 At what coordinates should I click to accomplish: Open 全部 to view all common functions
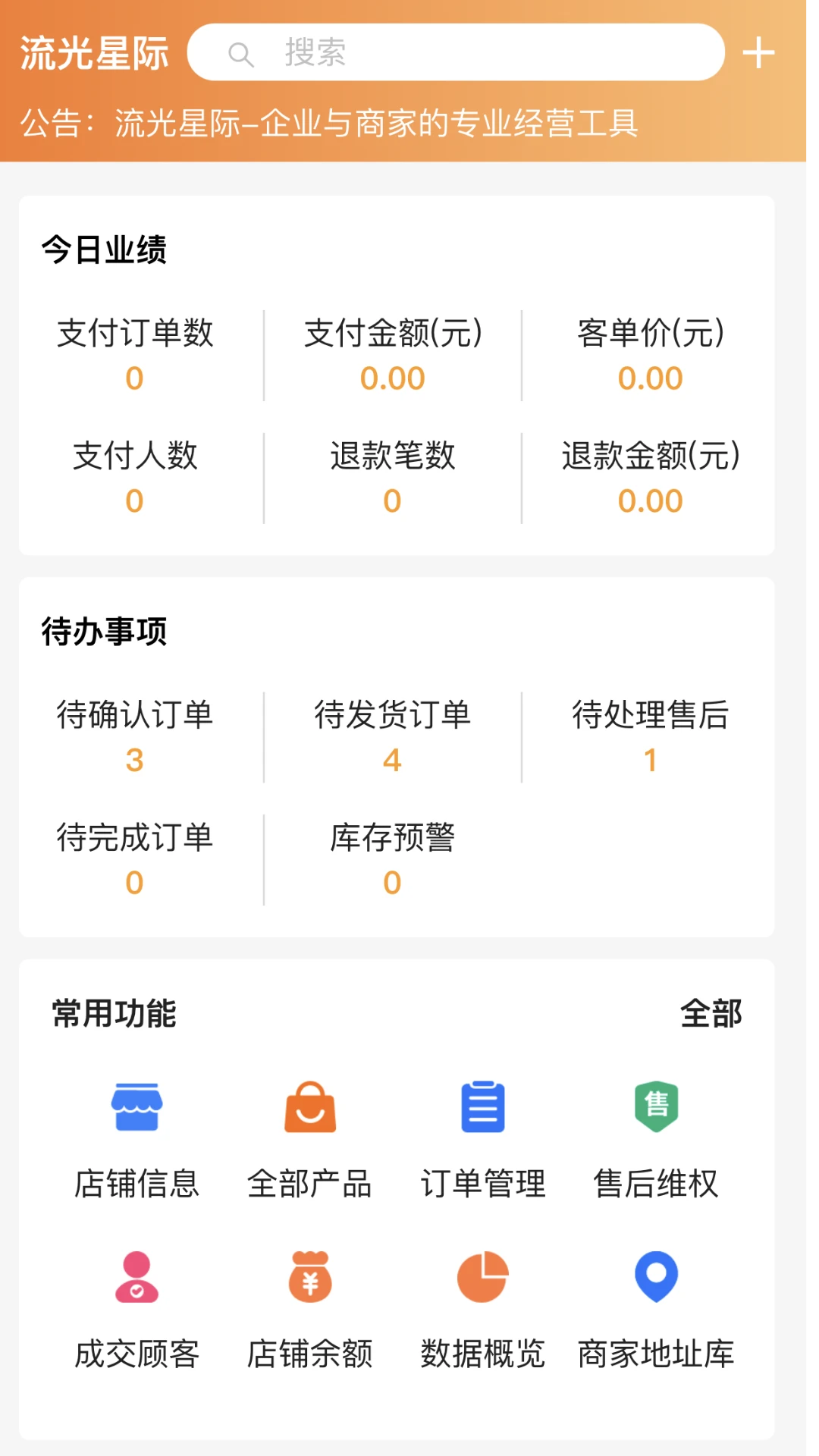pos(711,1012)
